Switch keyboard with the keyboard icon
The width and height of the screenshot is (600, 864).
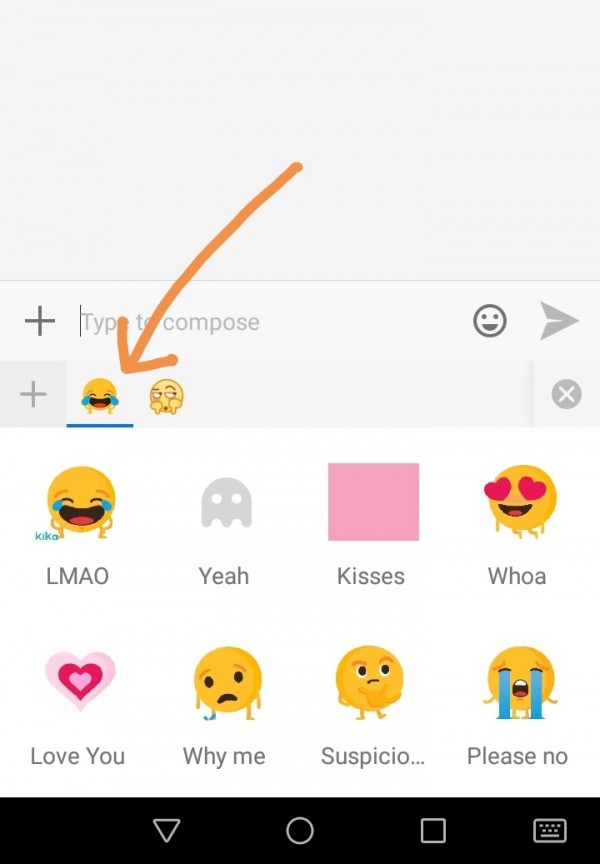click(x=550, y=831)
